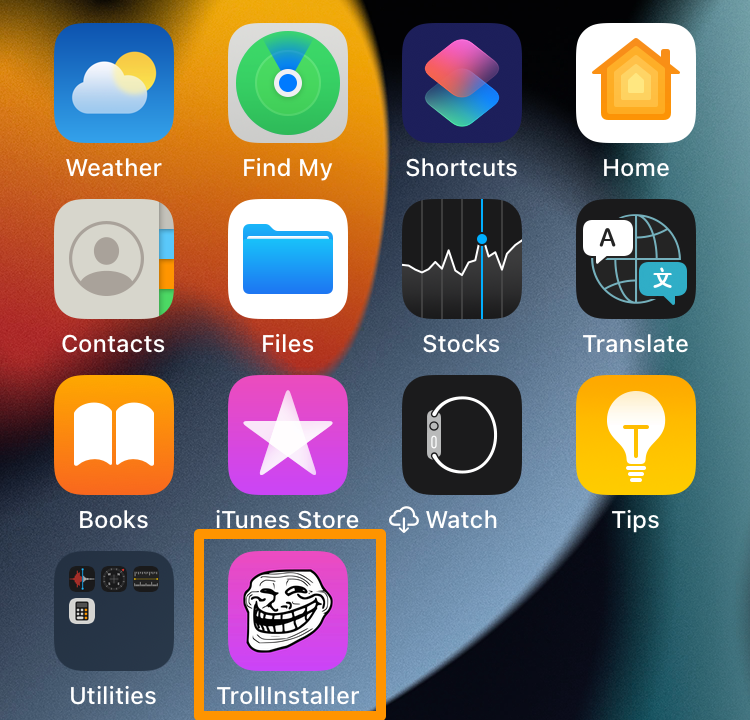750x720 pixels.
Task: Open the iTunes Store app
Action: [x=288, y=435]
